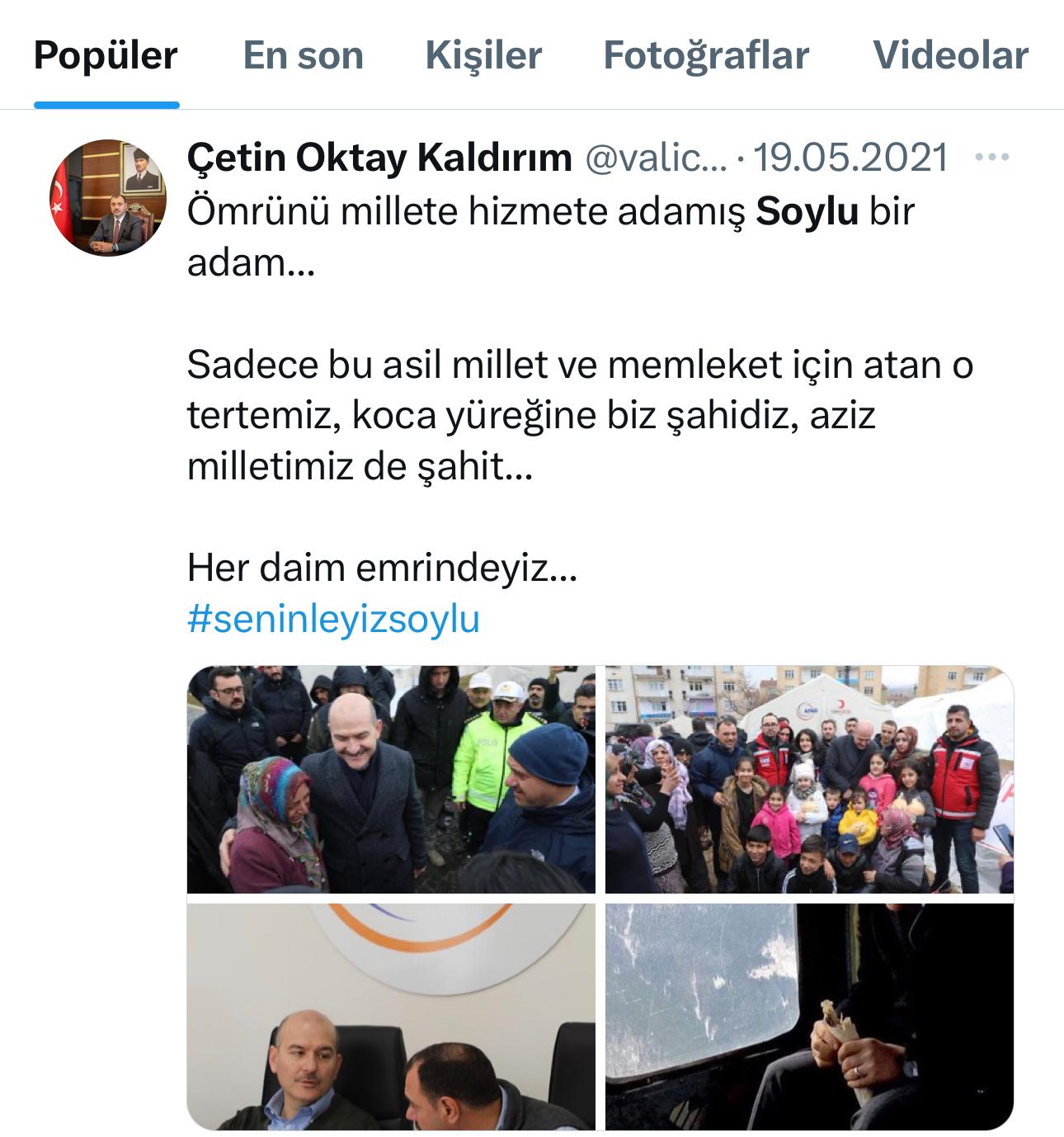1064x1137 pixels.
Task: Switch to the Kişiler tab
Action: (483, 55)
